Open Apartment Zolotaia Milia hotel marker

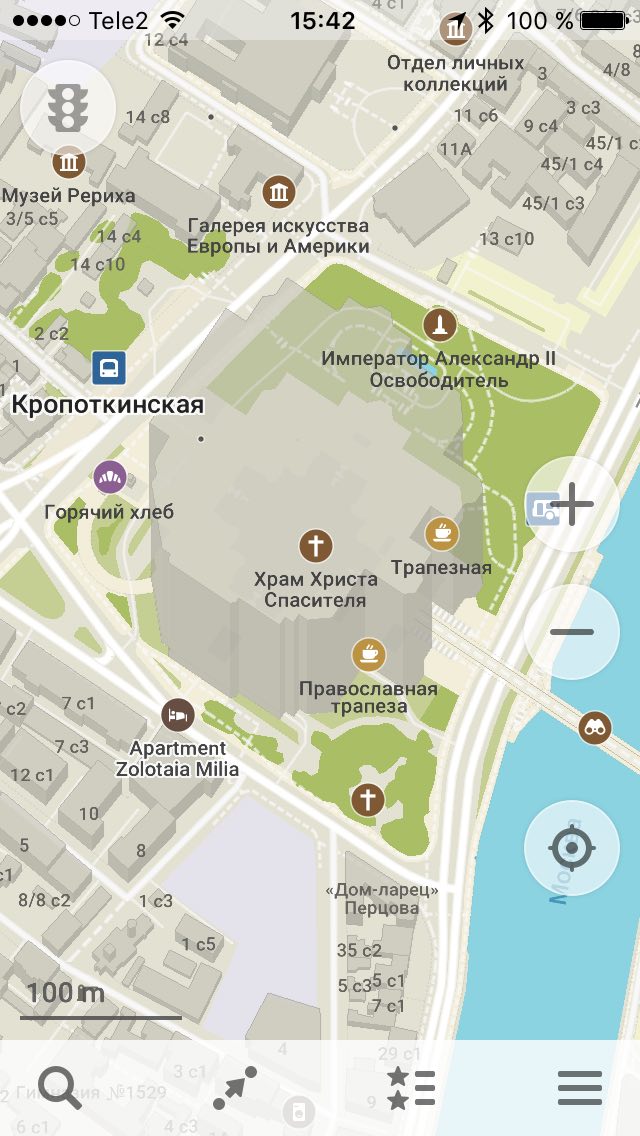[178, 715]
